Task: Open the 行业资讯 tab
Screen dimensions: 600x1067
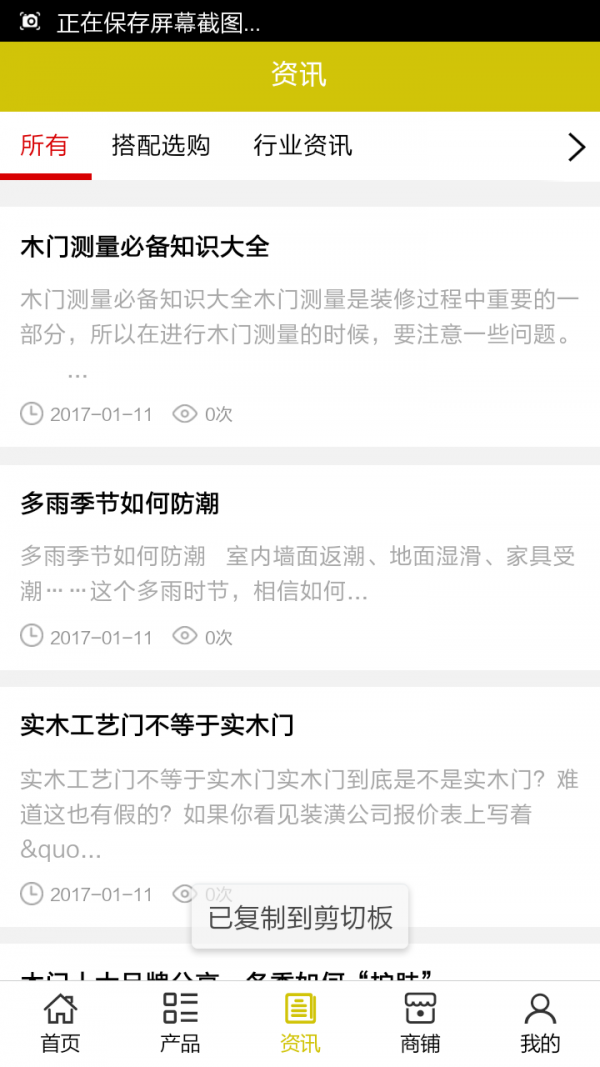Action: click(303, 147)
